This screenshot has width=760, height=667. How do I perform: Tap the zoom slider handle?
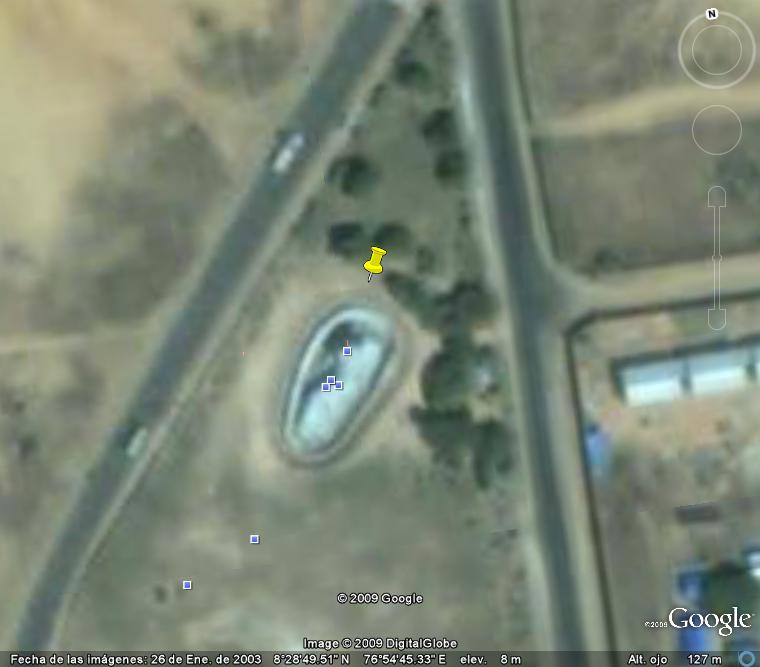(x=716, y=257)
